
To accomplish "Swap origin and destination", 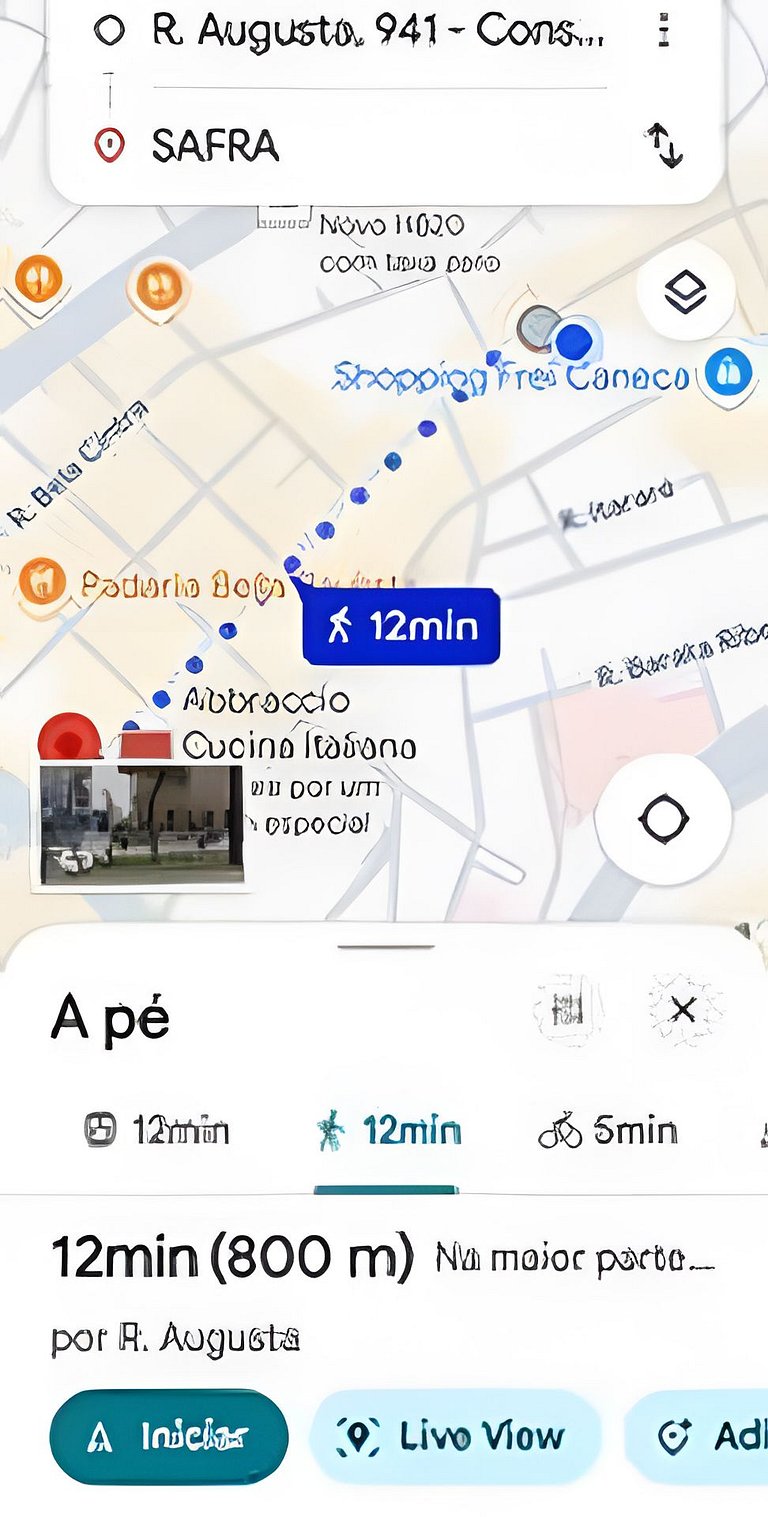I will (664, 145).
